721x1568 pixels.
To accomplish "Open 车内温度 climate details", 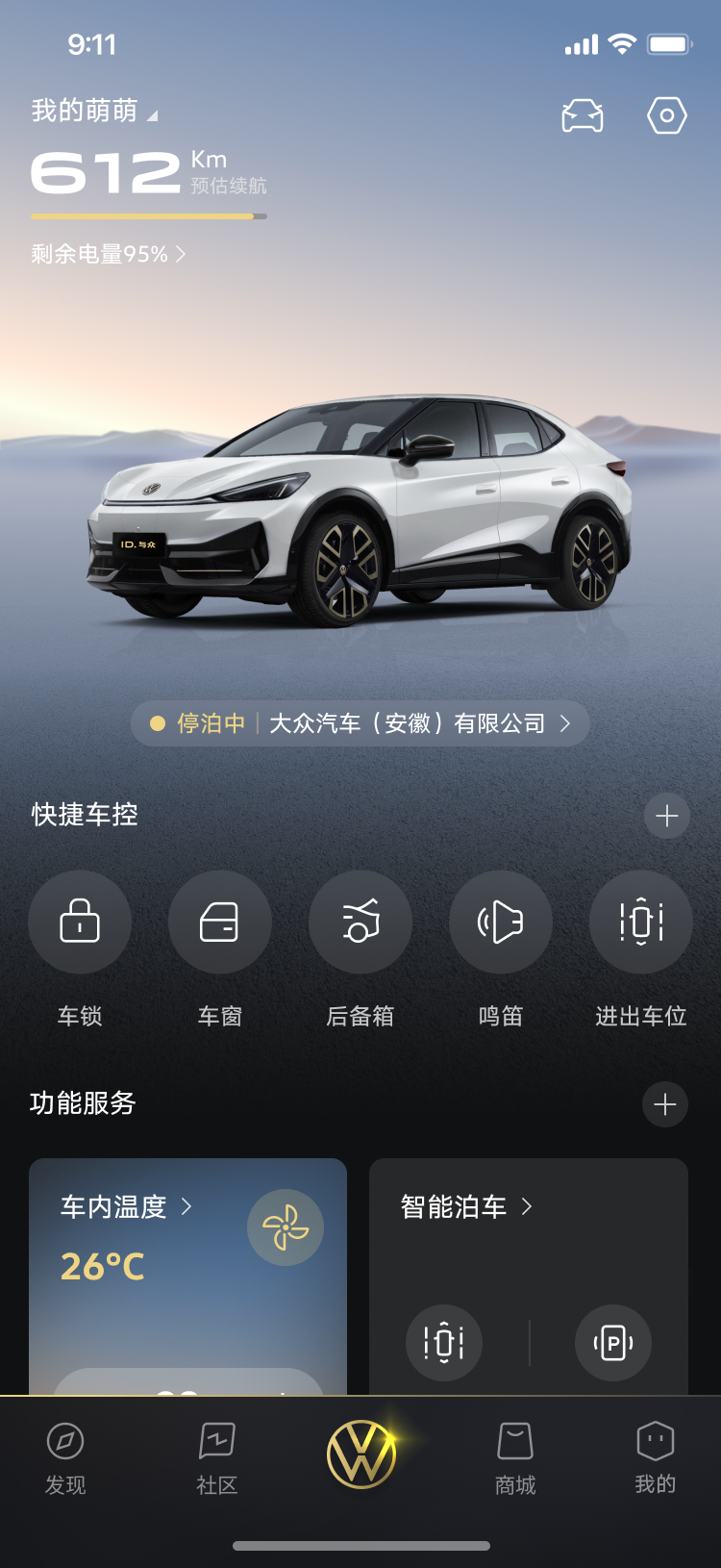I will [127, 1206].
